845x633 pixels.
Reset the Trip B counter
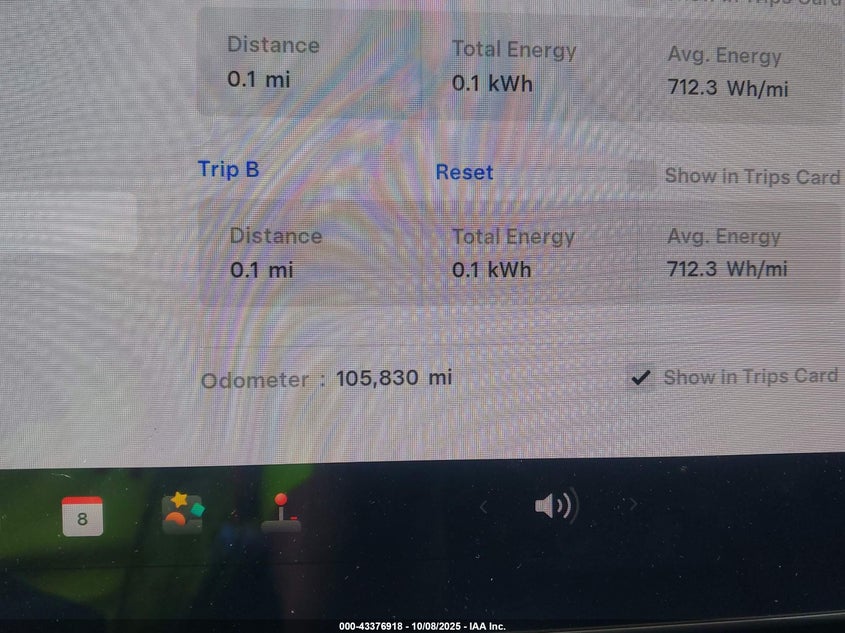click(464, 172)
